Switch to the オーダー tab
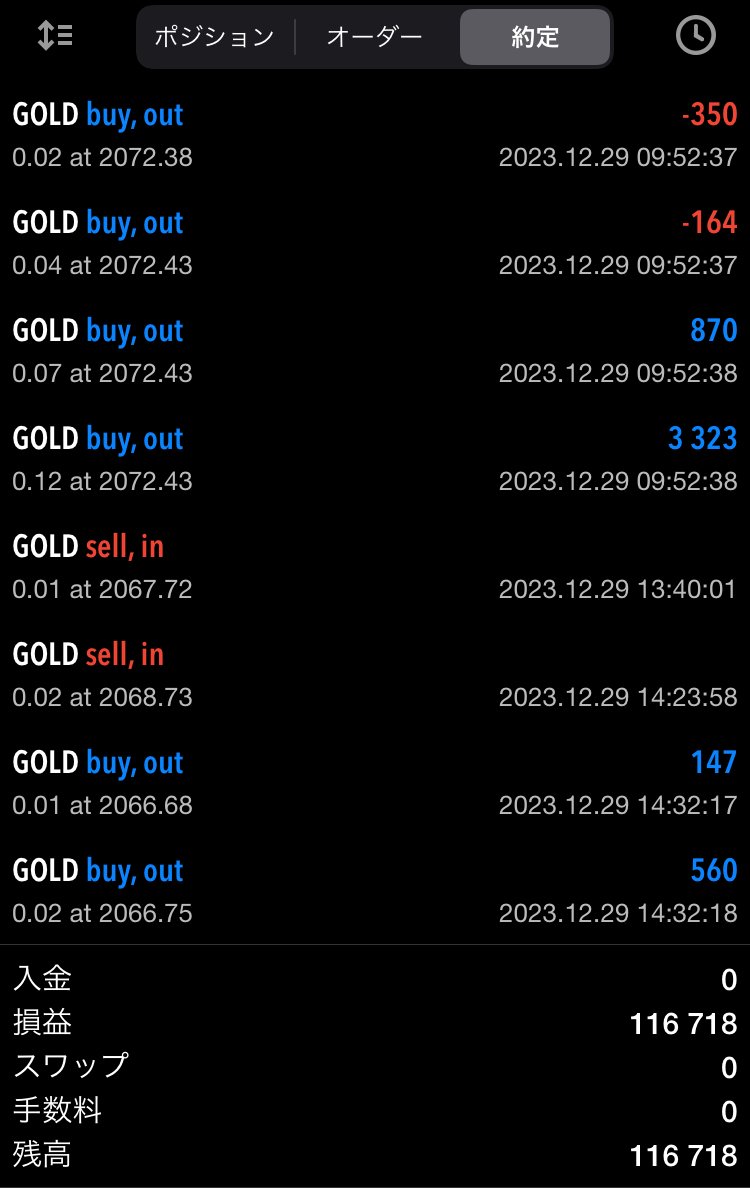This screenshot has height=1188, width=750. 375,37
